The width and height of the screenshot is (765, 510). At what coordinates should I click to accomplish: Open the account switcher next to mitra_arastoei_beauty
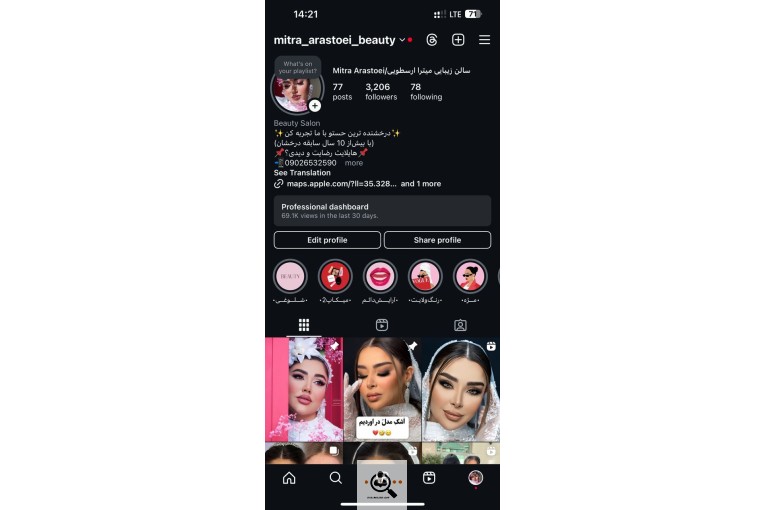point(402,40)
